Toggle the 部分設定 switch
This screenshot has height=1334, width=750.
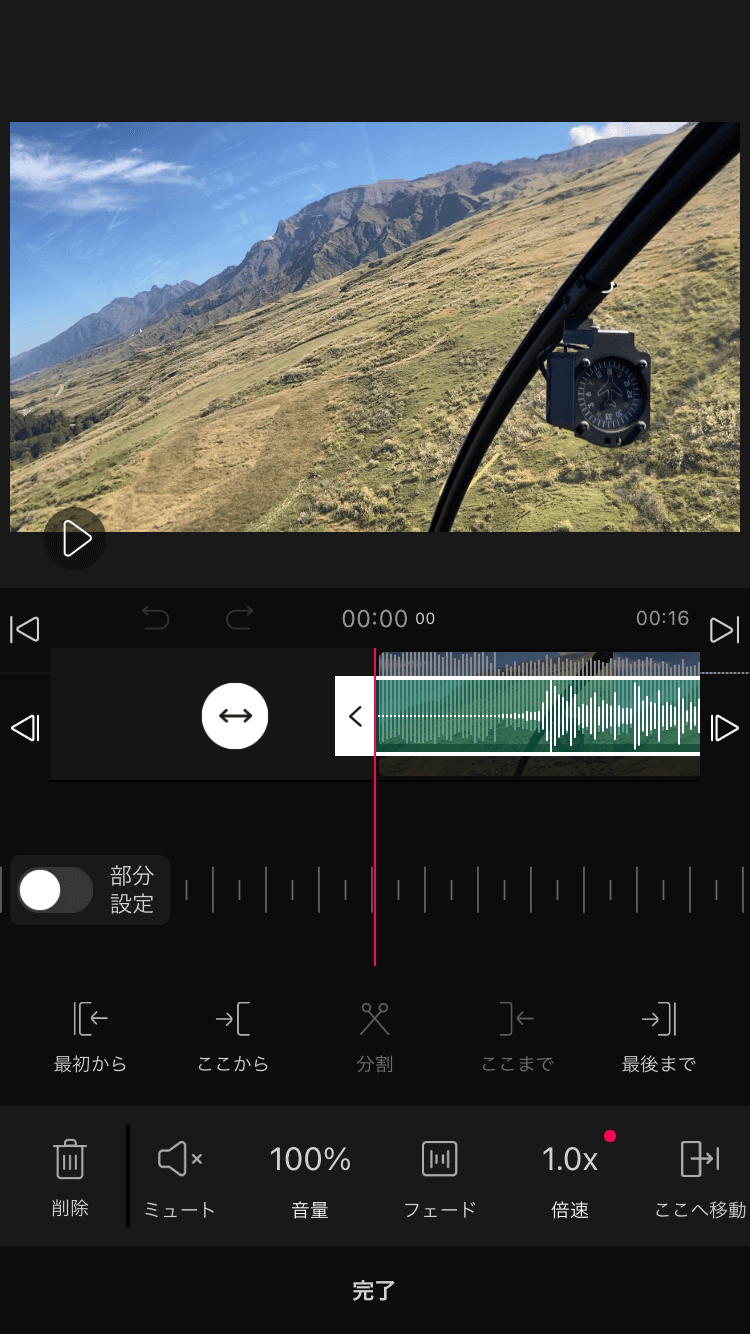[55, 889]
